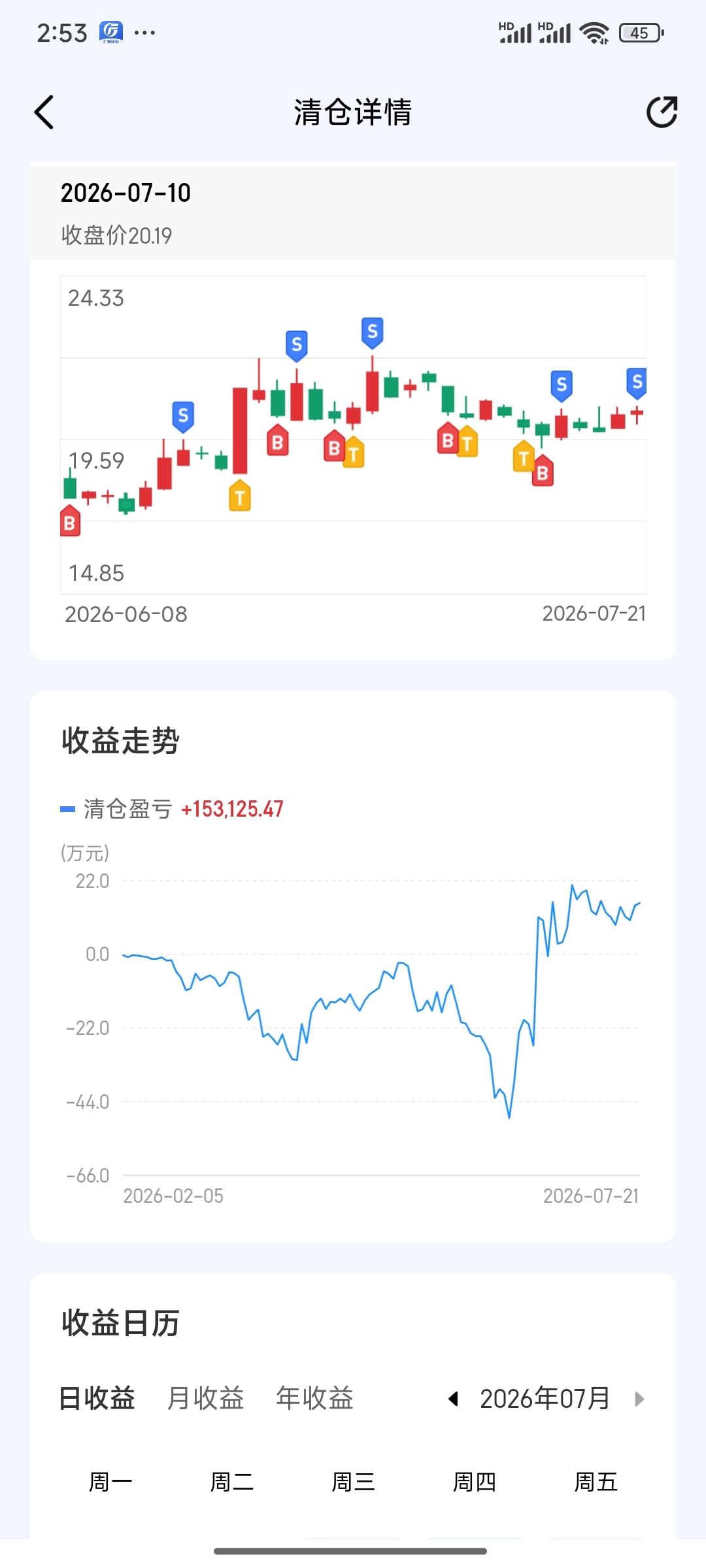The height and width of the screenshot is (1568, 706).
Task: Go back from 清仓详情 page
Action: tap(44, 112)
